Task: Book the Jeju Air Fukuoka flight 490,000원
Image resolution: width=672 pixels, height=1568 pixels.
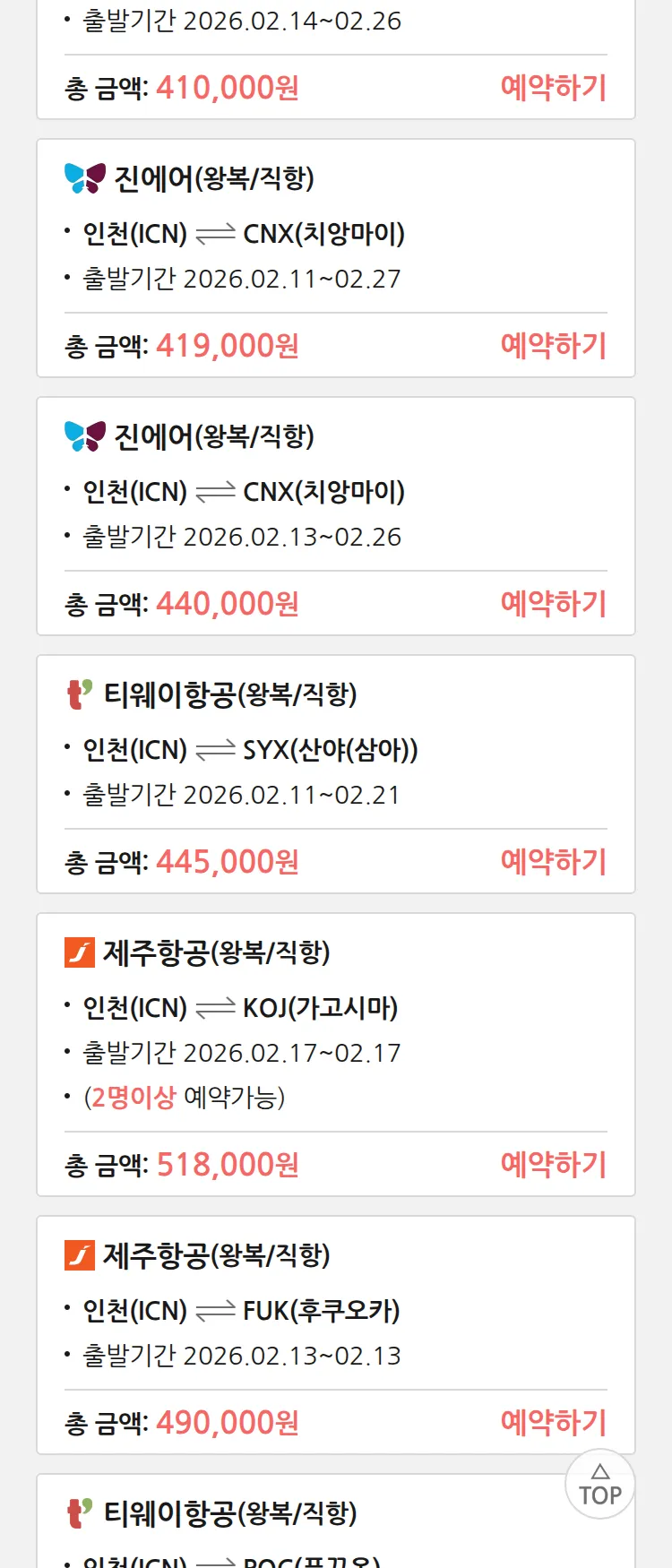Action: pyautogui.click(x=553, y=1423)
